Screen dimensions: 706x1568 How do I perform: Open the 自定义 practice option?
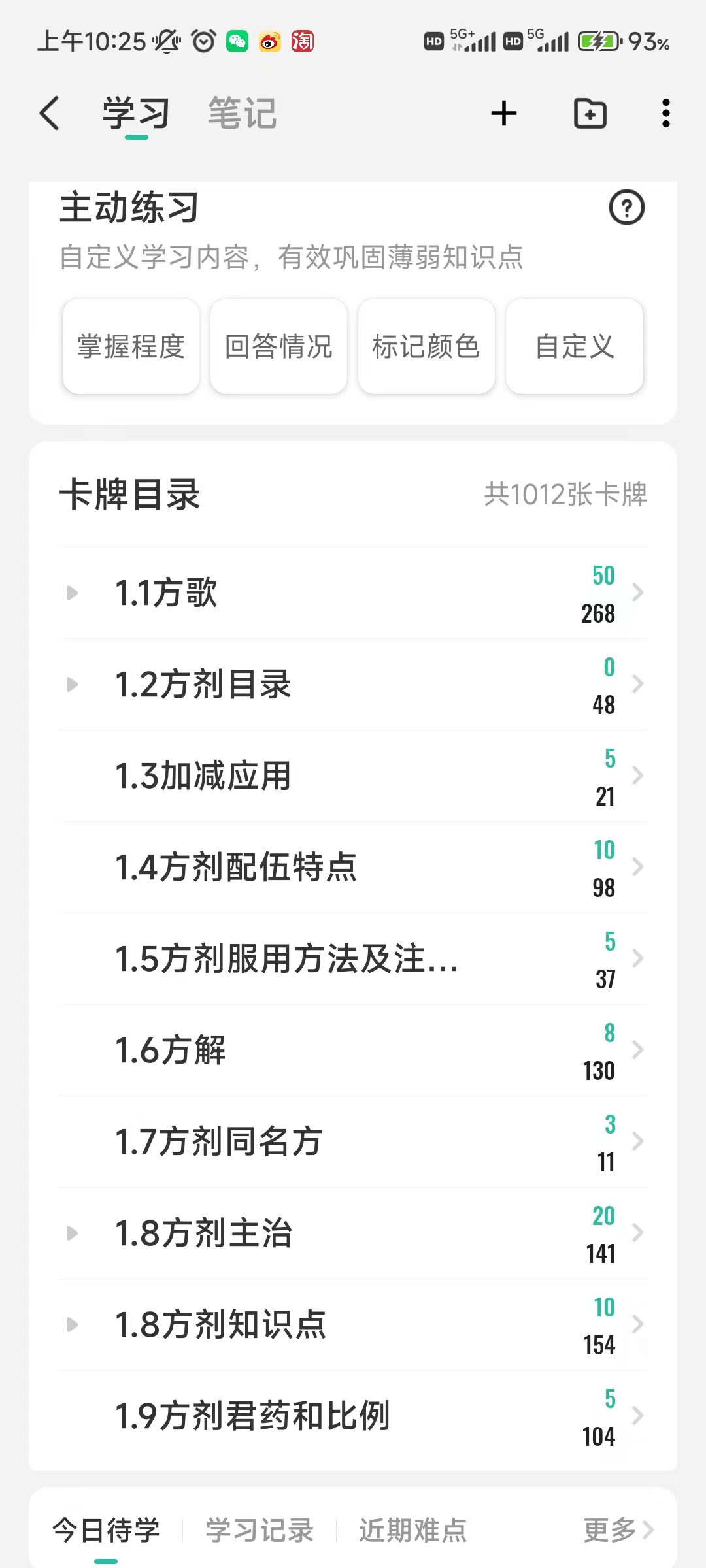click(575, 346)
